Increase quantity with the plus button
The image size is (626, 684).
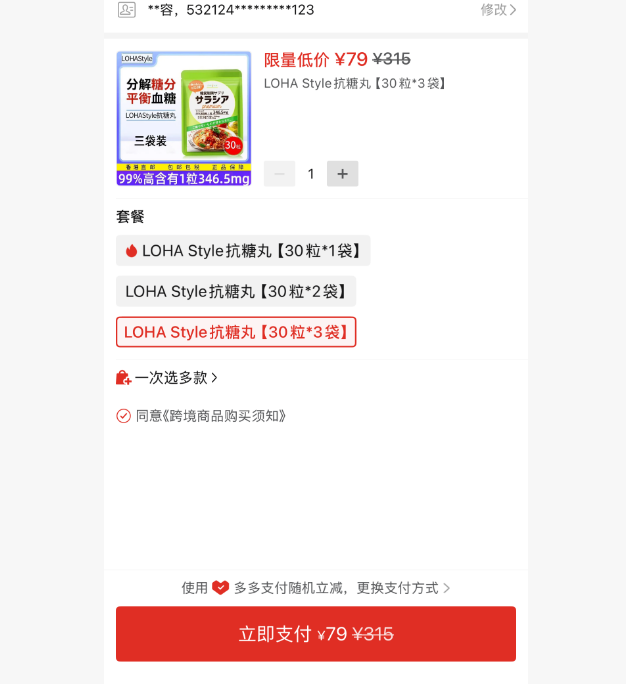tap(342, 174)
